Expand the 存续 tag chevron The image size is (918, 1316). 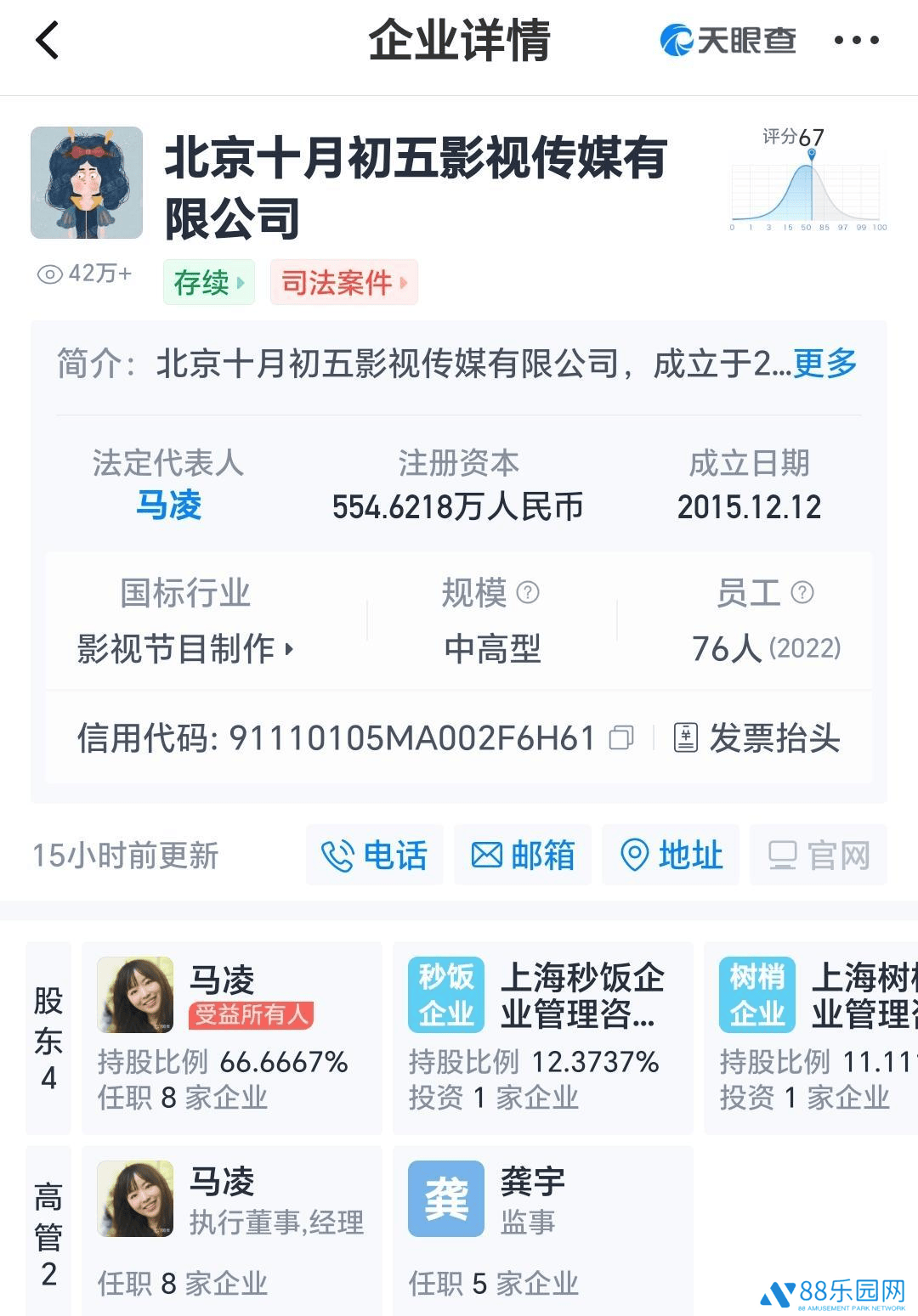(241, 284)
